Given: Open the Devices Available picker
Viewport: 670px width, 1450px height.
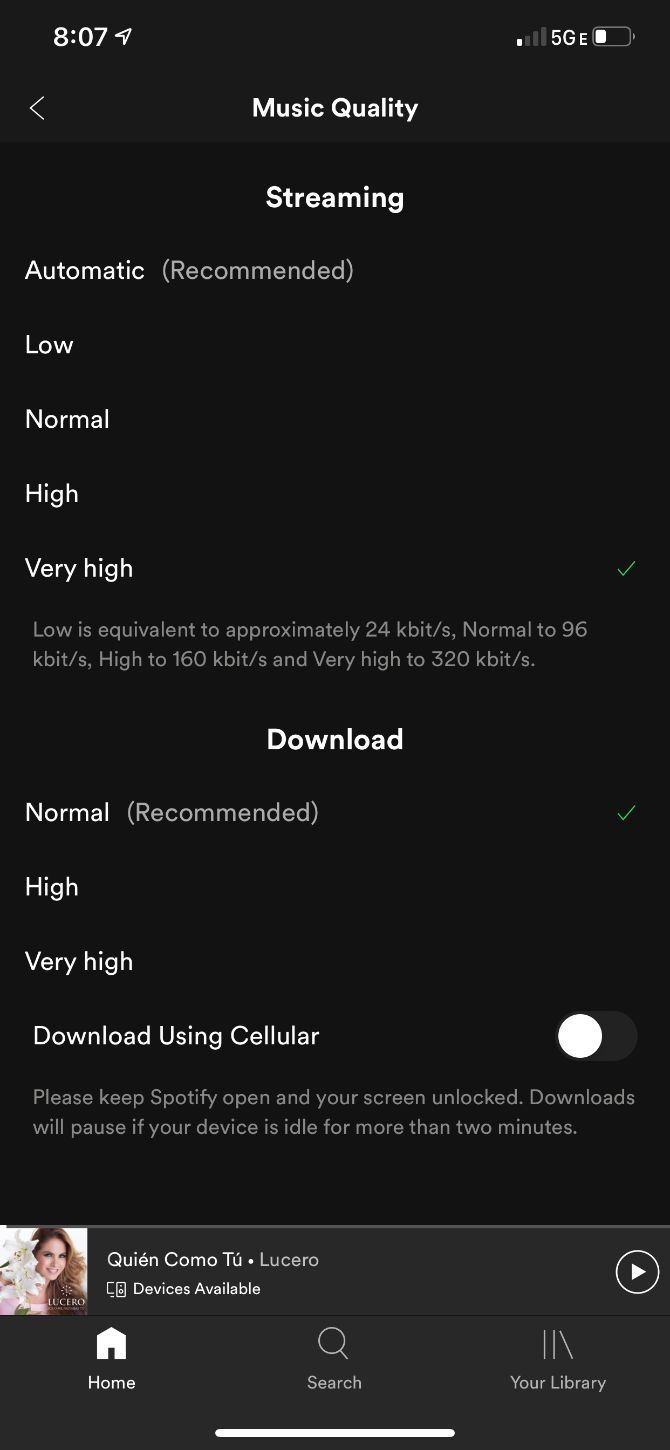Looking at the screenshot, I should click(184, 1289).
